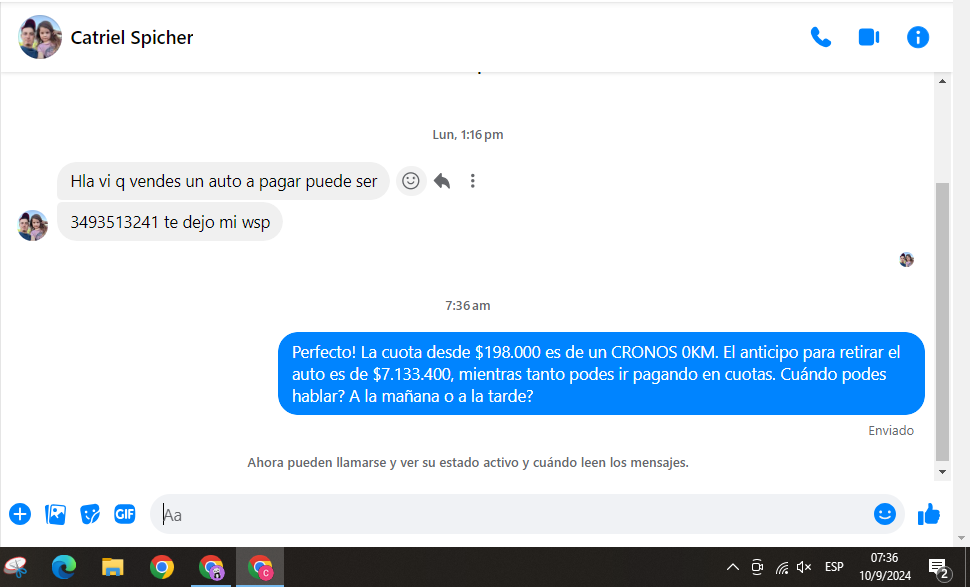Open the plus menu for more actions
The width and height of the screenshot is (970, 587).
(x=20, y=514)
